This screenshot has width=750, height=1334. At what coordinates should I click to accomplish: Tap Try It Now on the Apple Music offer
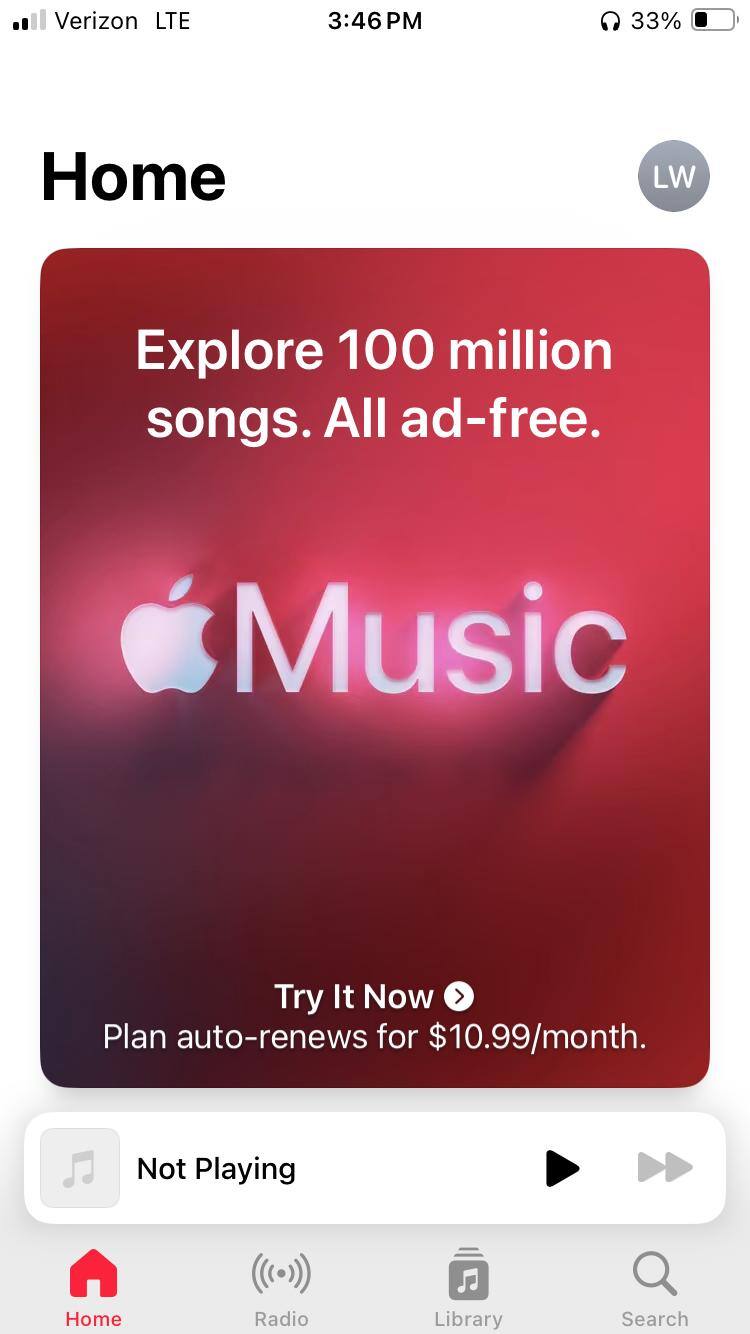coord(373,996)
